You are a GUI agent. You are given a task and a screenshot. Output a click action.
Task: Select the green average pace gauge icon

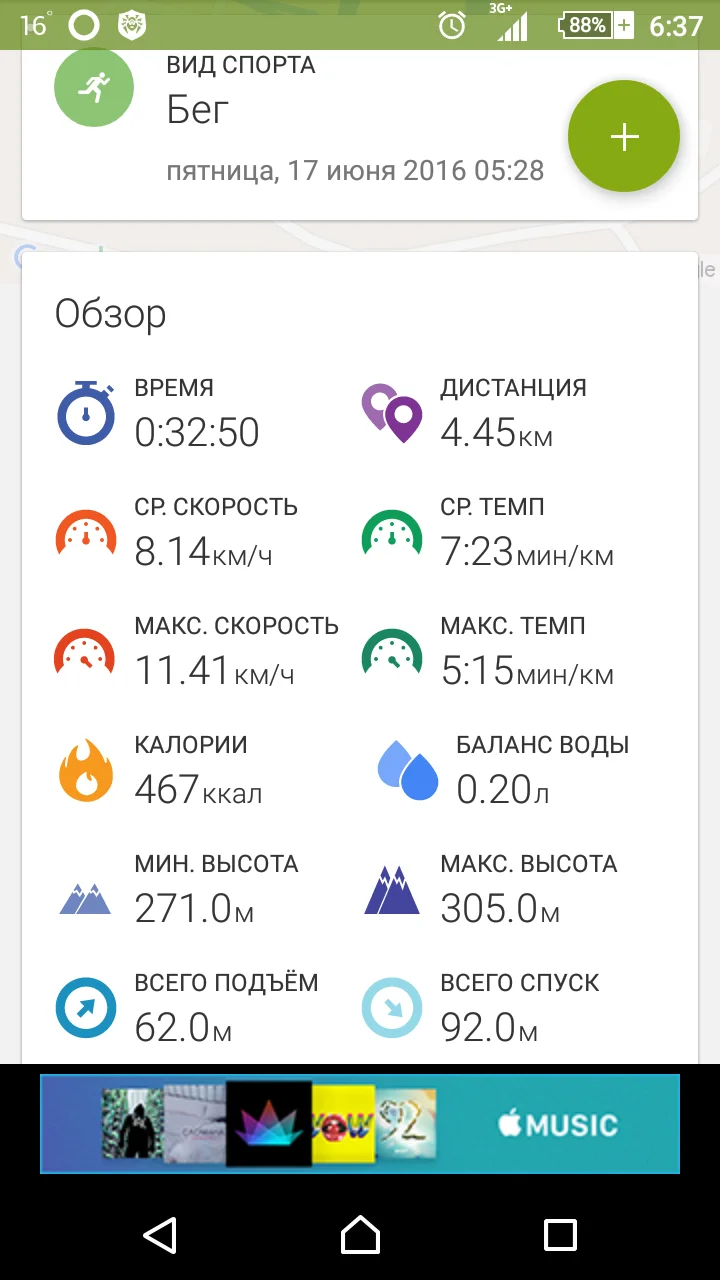click(391, 533)
